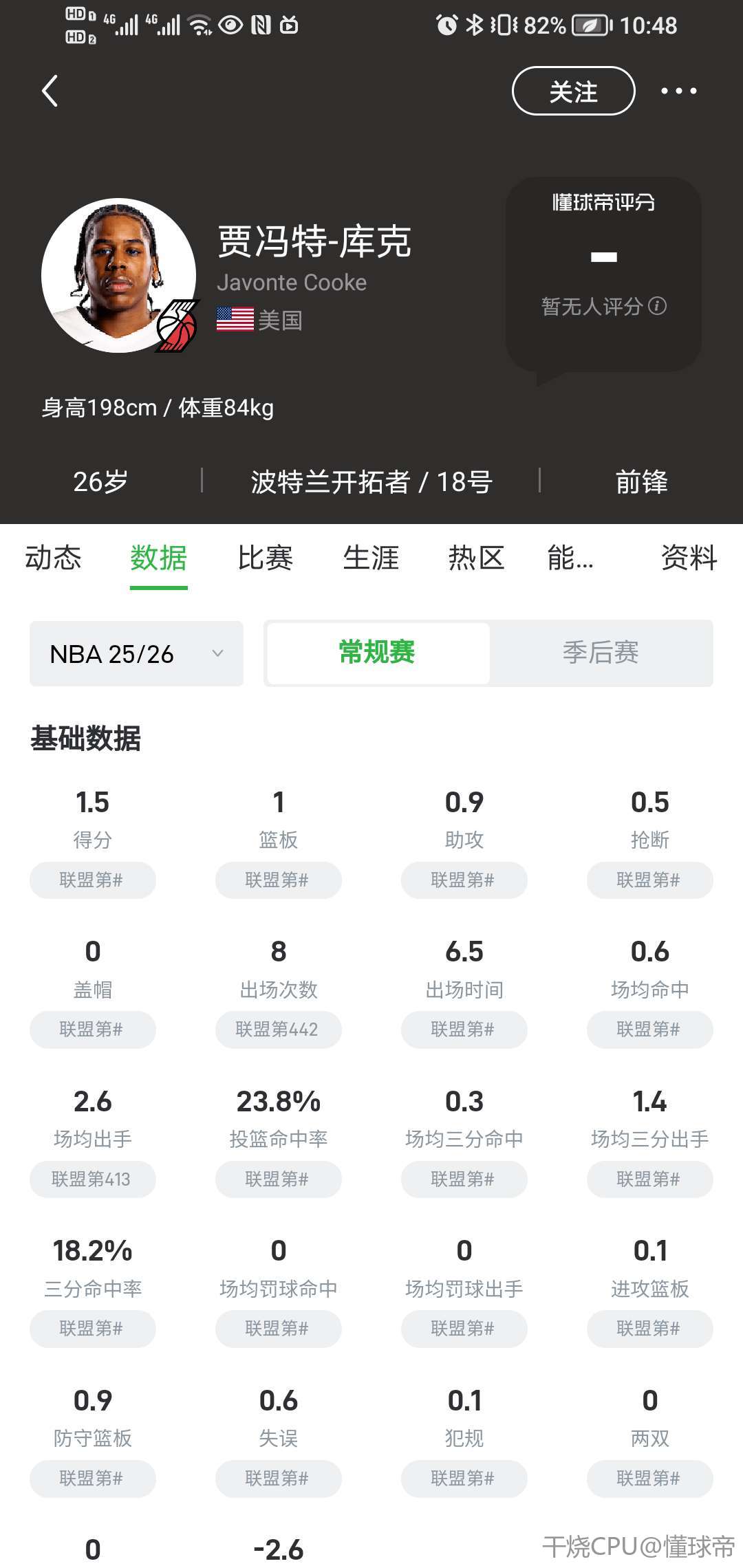Switch to the 比赛 tab
Viewport: 743px width, 1568px height.
click(x=265, y=558)
